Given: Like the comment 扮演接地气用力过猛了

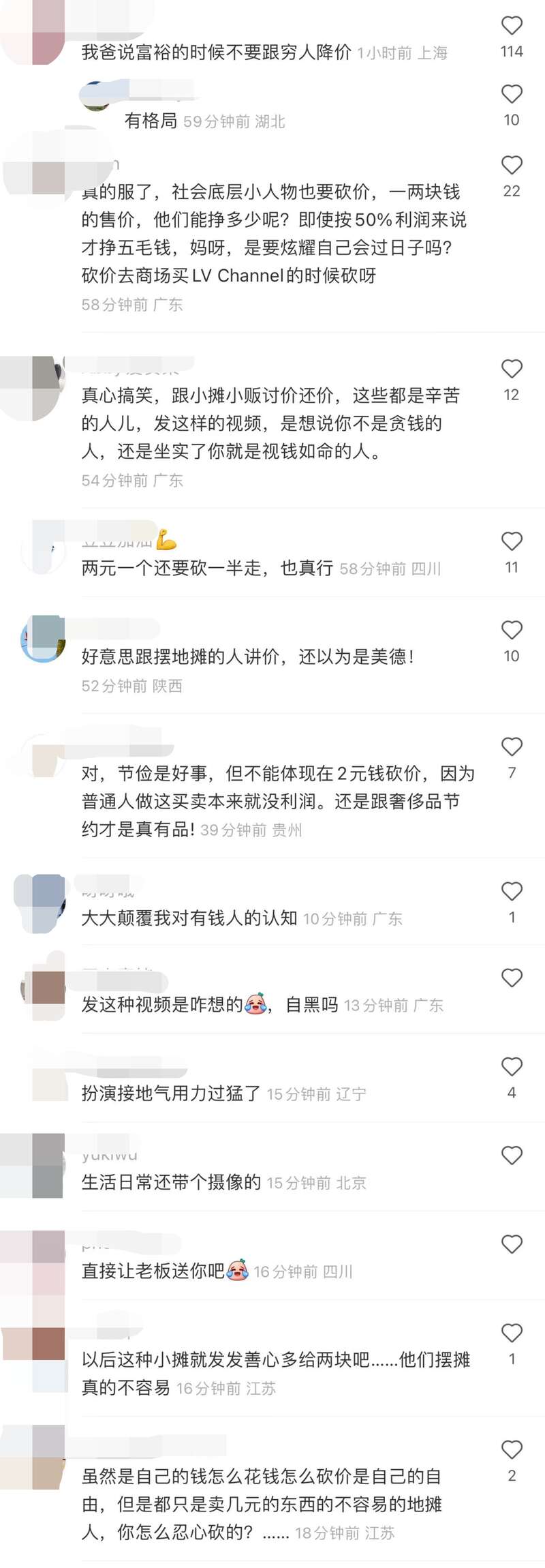Looking at the screenshot, I should pos(512,1066).
